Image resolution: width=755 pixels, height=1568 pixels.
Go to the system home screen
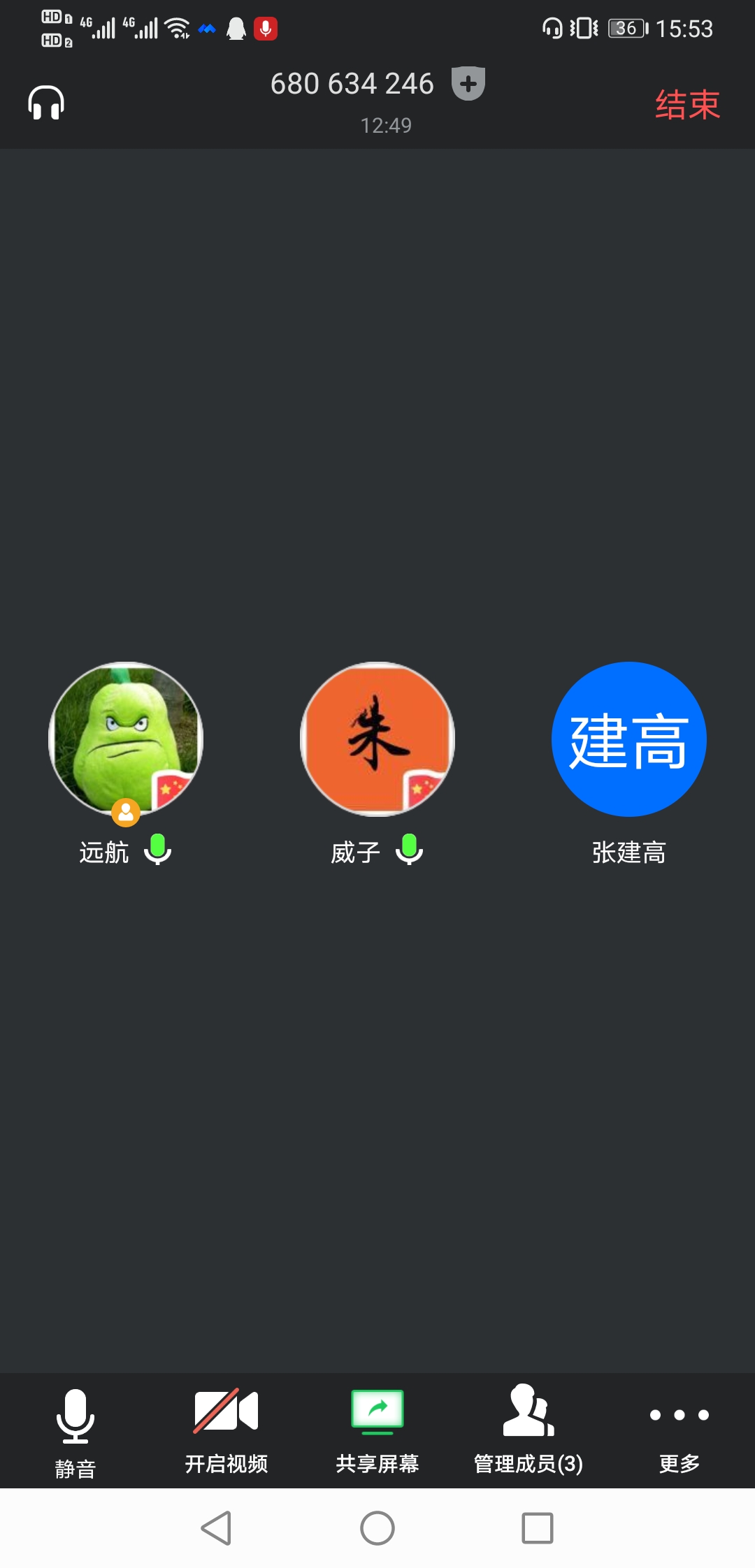click(x=377, y=1528)
